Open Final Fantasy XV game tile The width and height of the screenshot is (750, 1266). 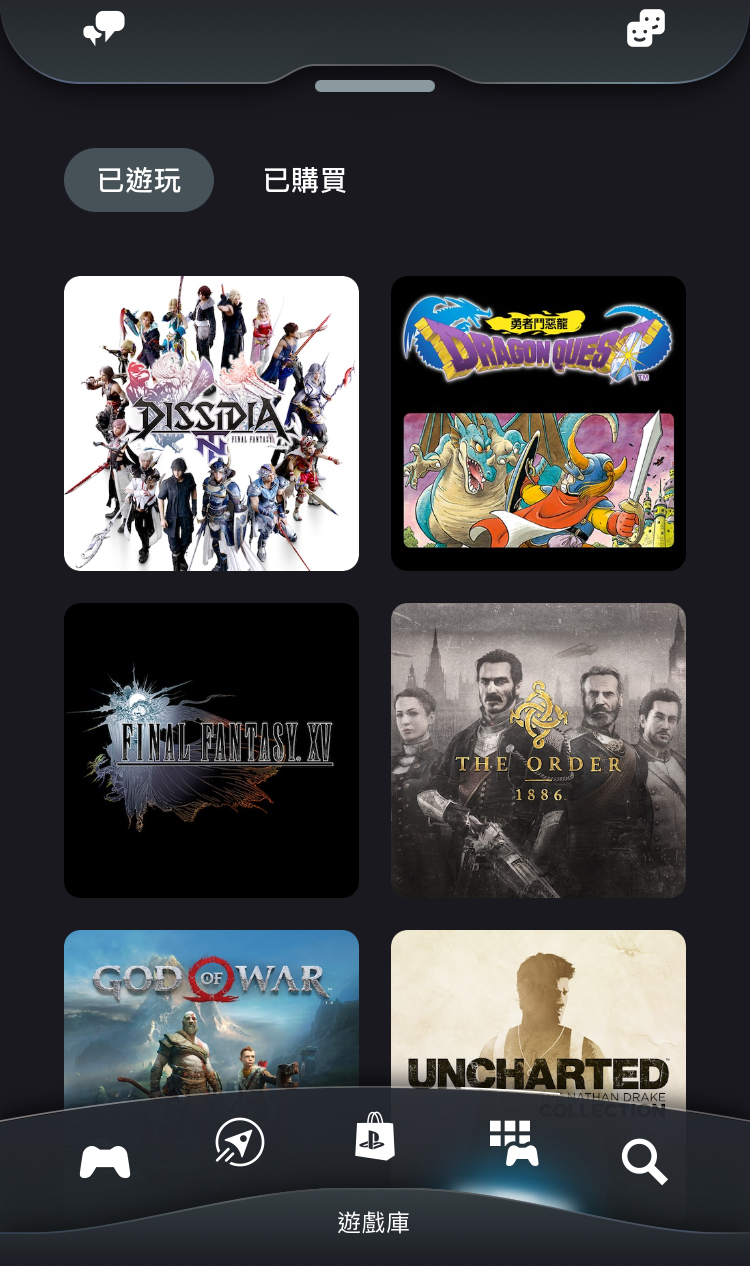coord(211,750)
